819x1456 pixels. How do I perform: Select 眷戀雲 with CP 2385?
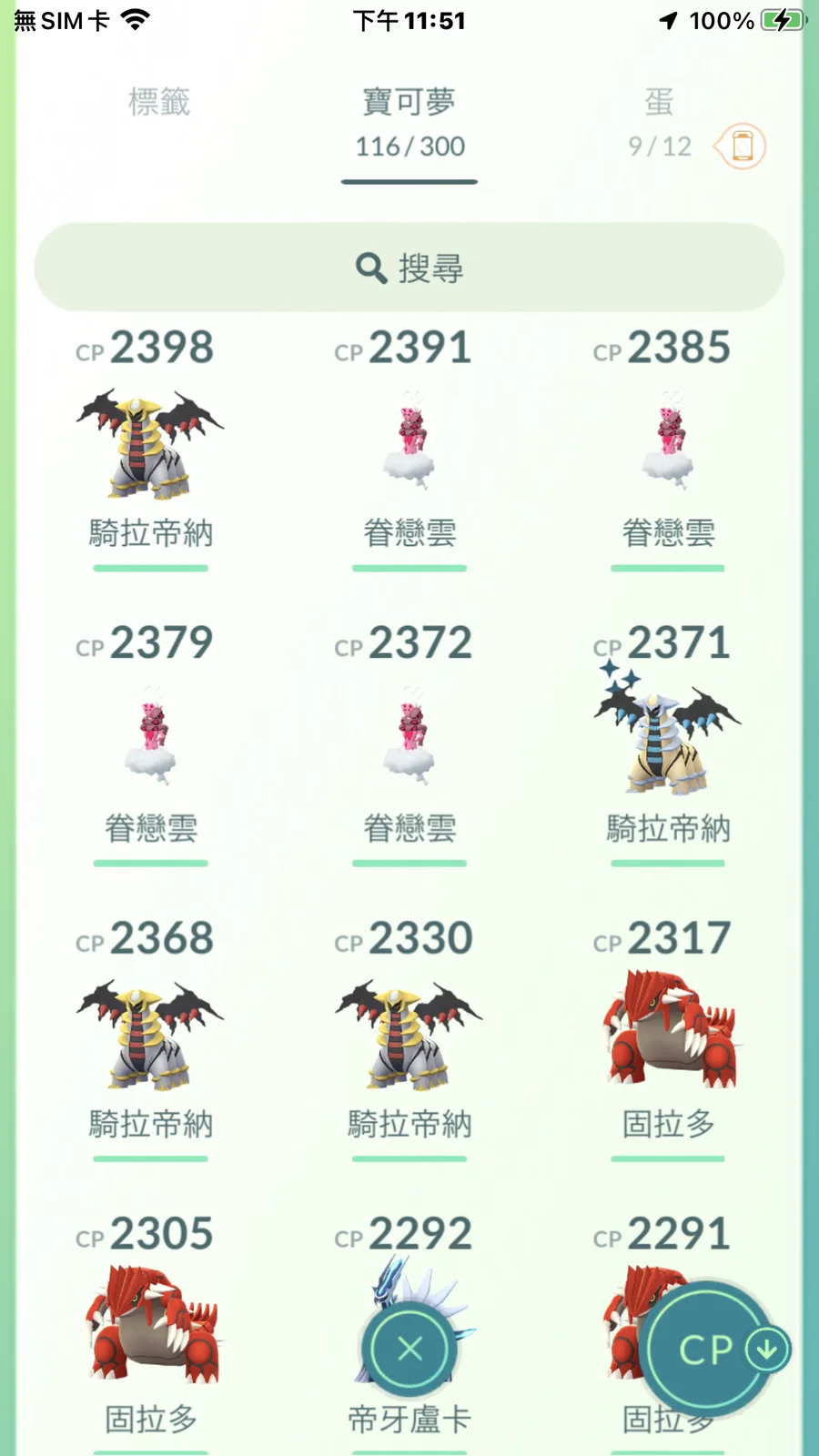668,446
